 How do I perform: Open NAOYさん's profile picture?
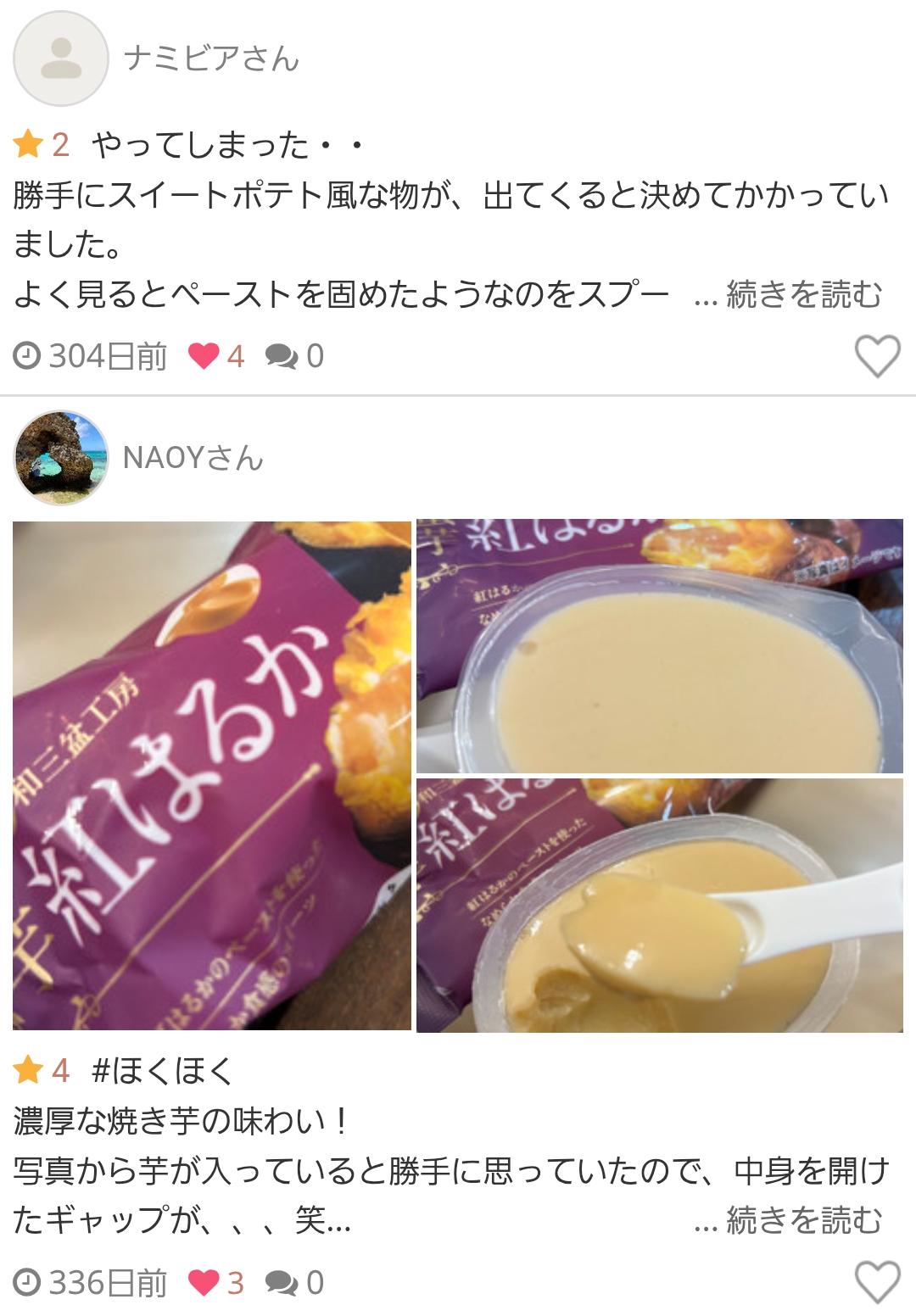click(61, 458)
